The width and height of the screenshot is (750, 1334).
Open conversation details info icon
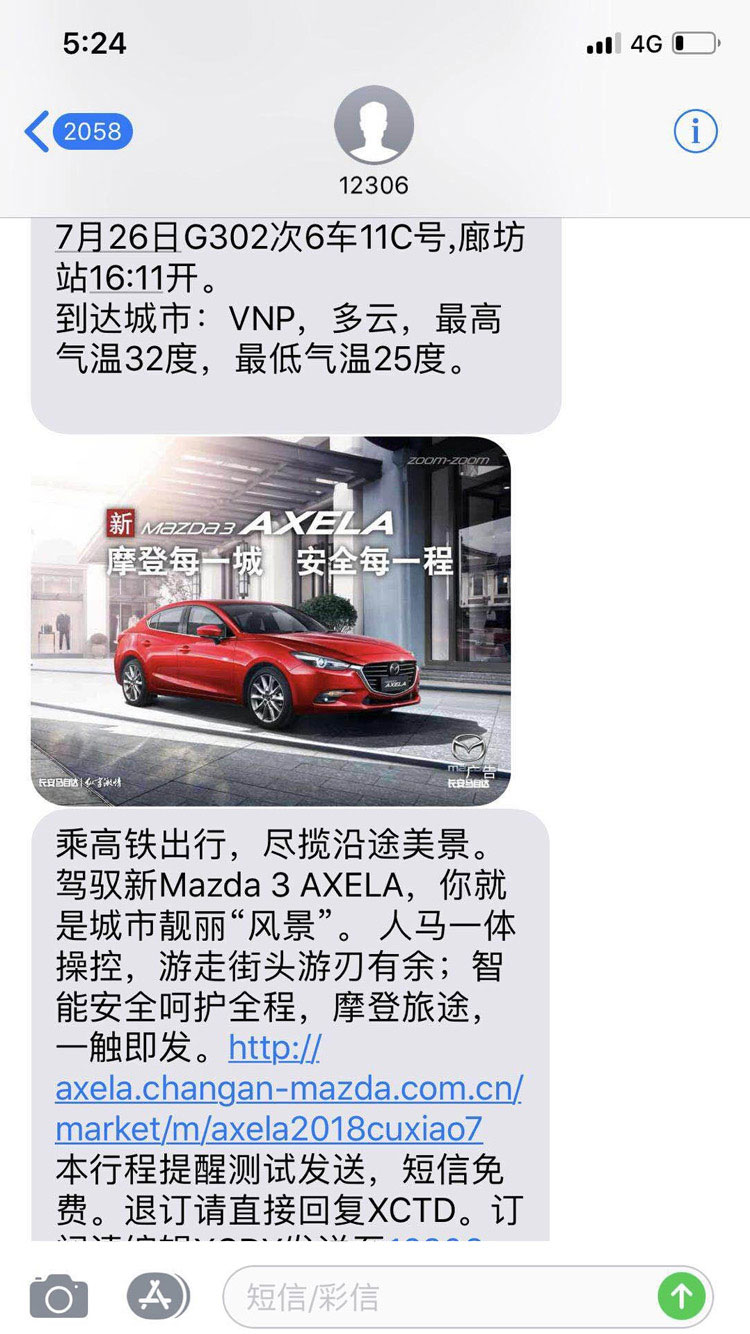click(695, 131)
